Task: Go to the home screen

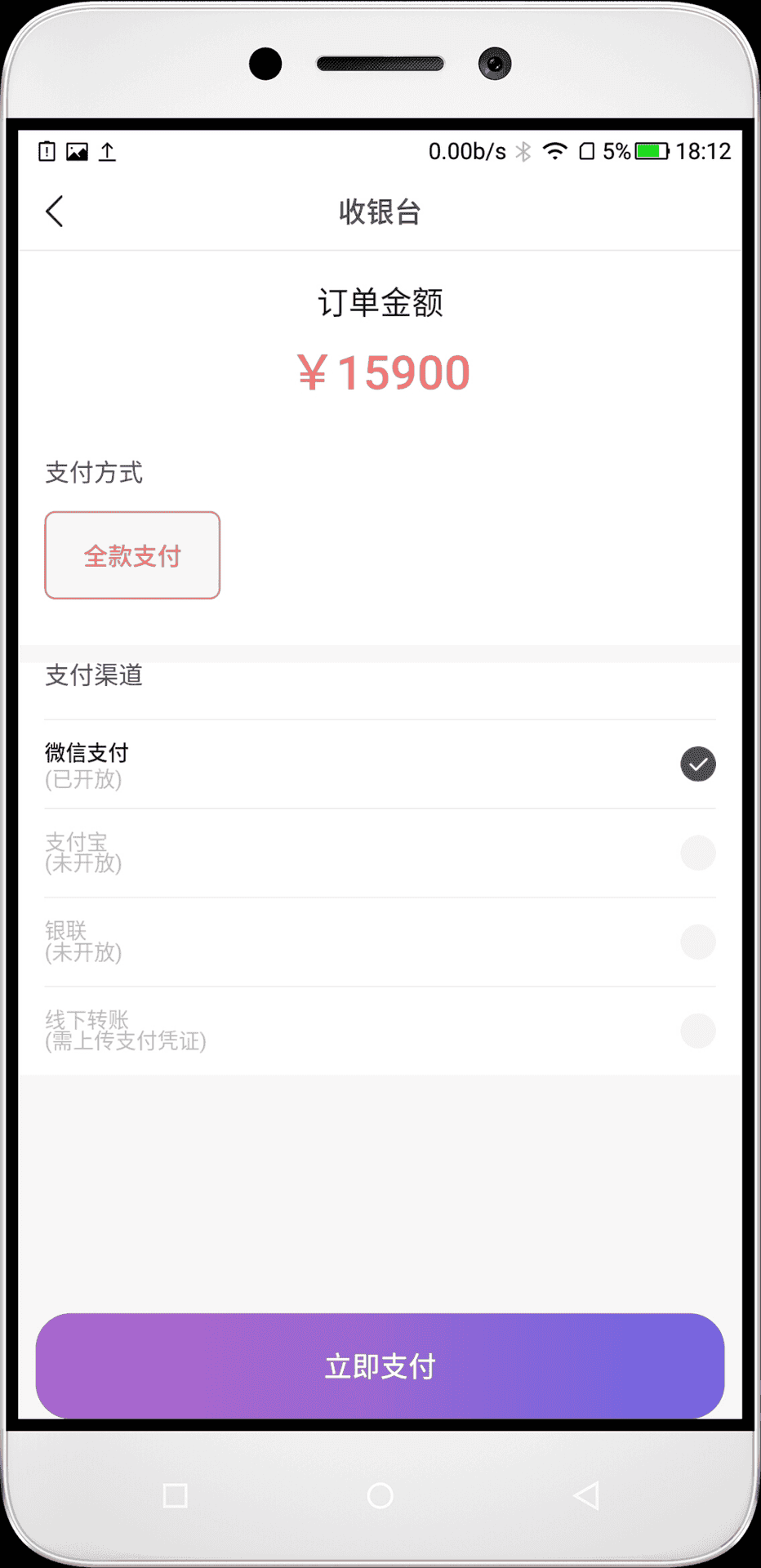Action: [x=380, y=1496]
